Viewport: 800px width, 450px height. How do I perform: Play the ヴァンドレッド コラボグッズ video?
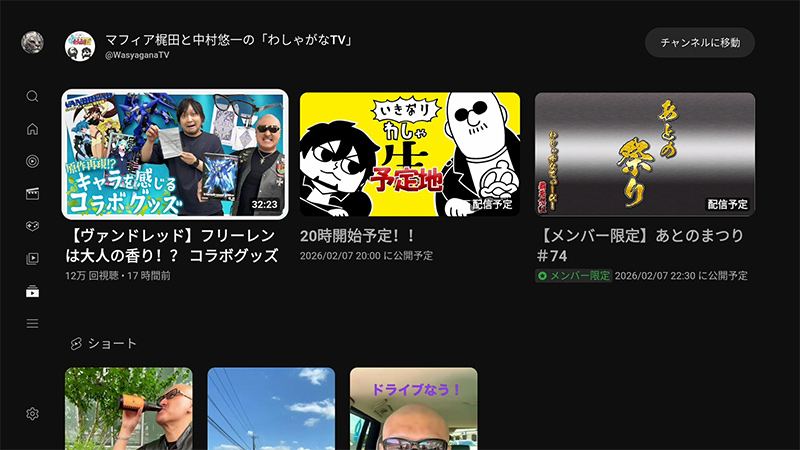click(x=175, y=154)
